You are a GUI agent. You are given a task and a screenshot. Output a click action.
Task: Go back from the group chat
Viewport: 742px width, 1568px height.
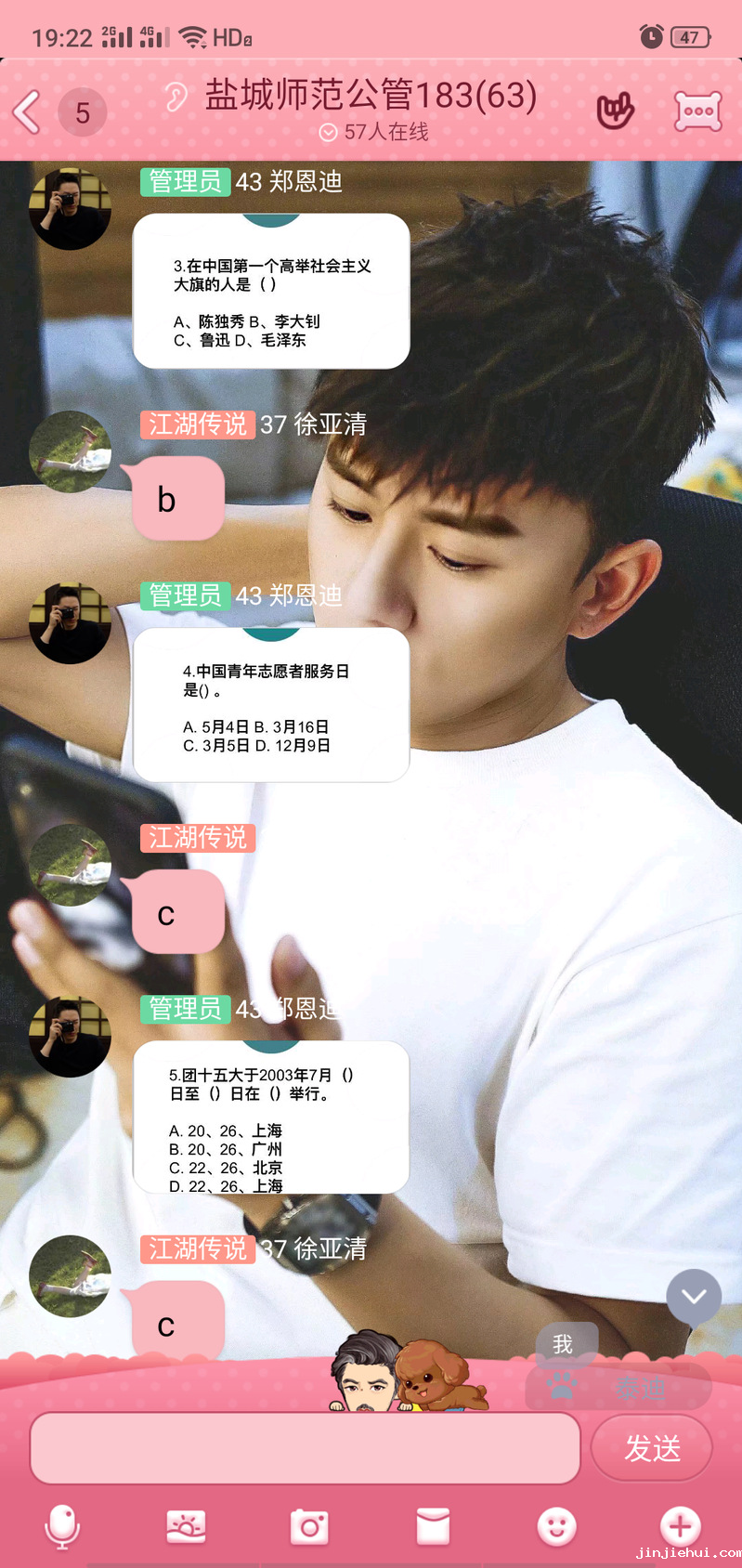tap(28, 112)
